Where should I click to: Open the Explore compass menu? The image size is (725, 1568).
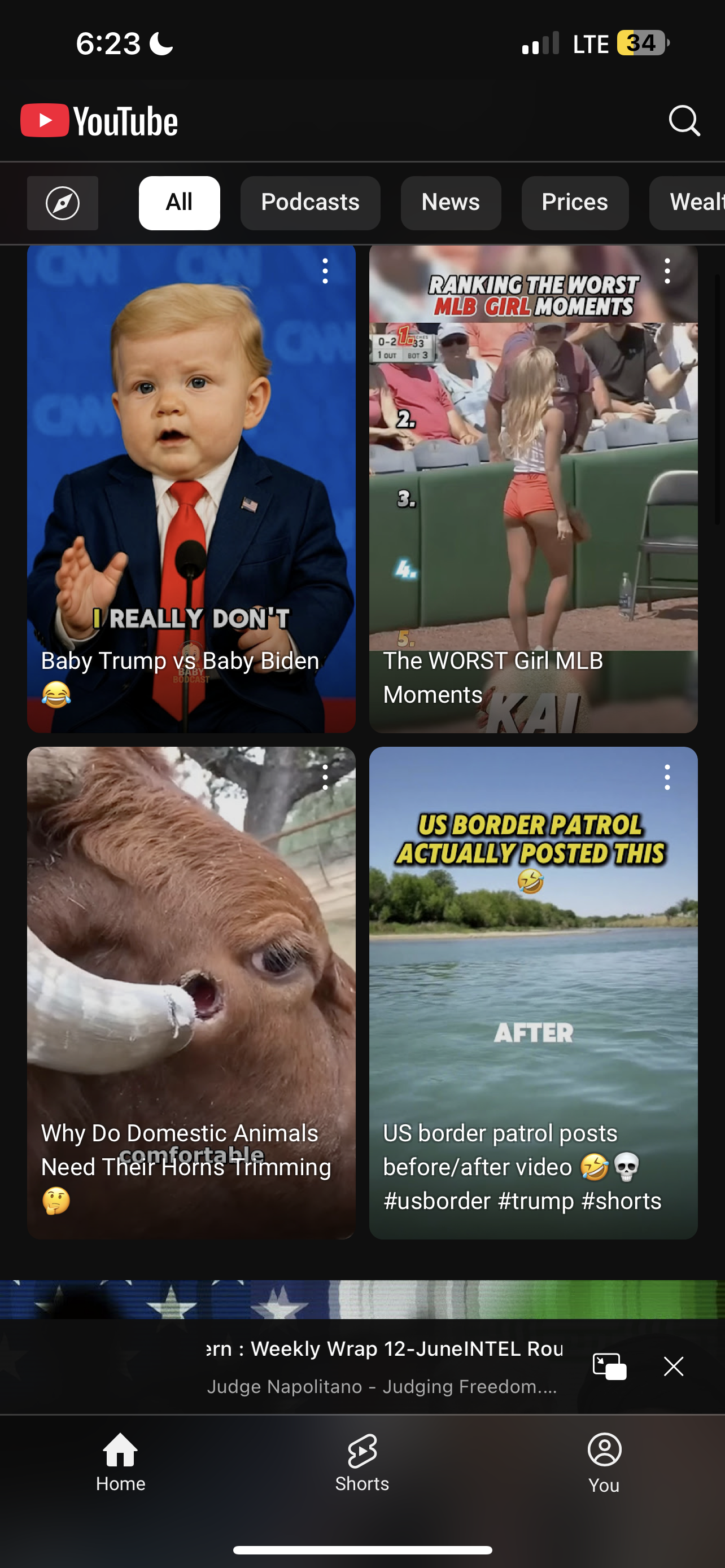coord(63,203)
